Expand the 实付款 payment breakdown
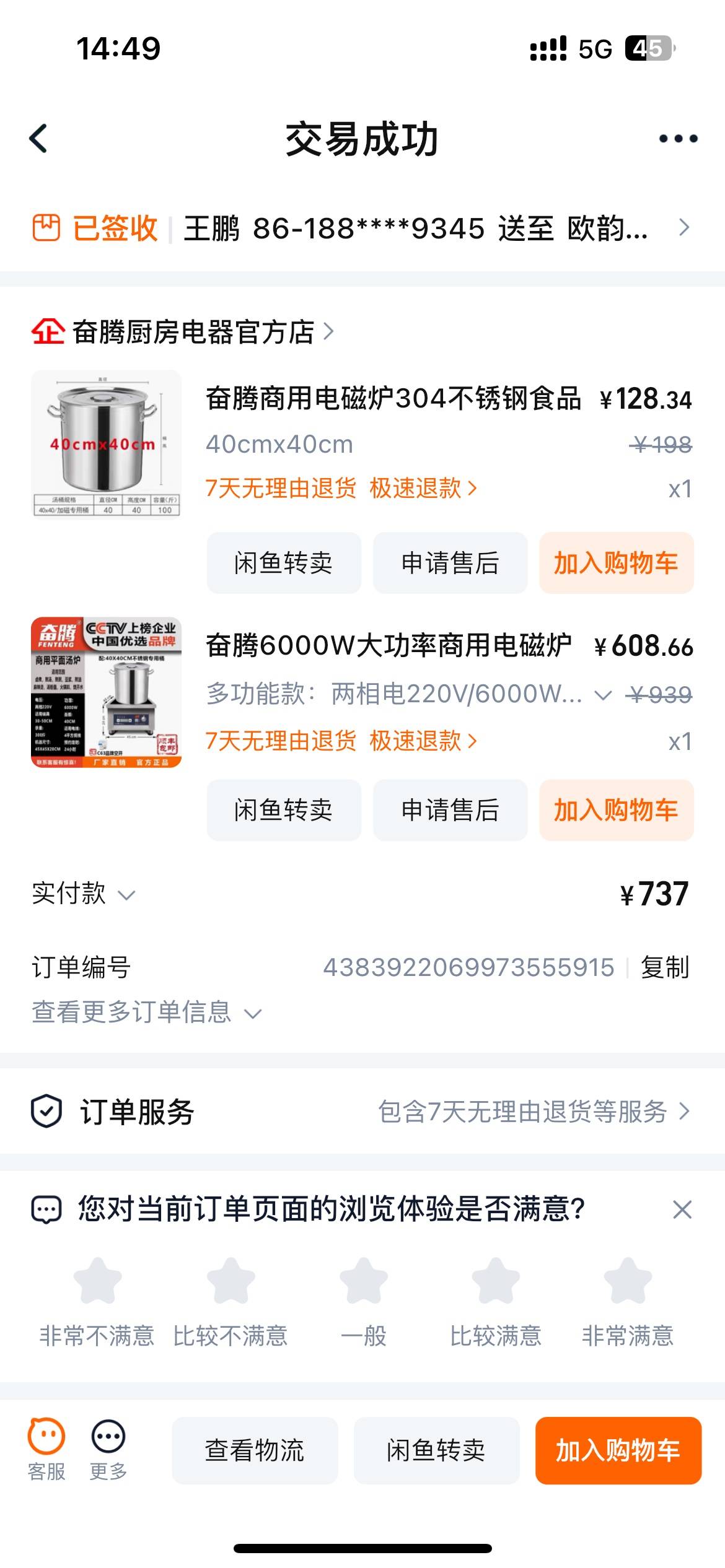This screenshot has width=725, height=1568. coord(84,894)
